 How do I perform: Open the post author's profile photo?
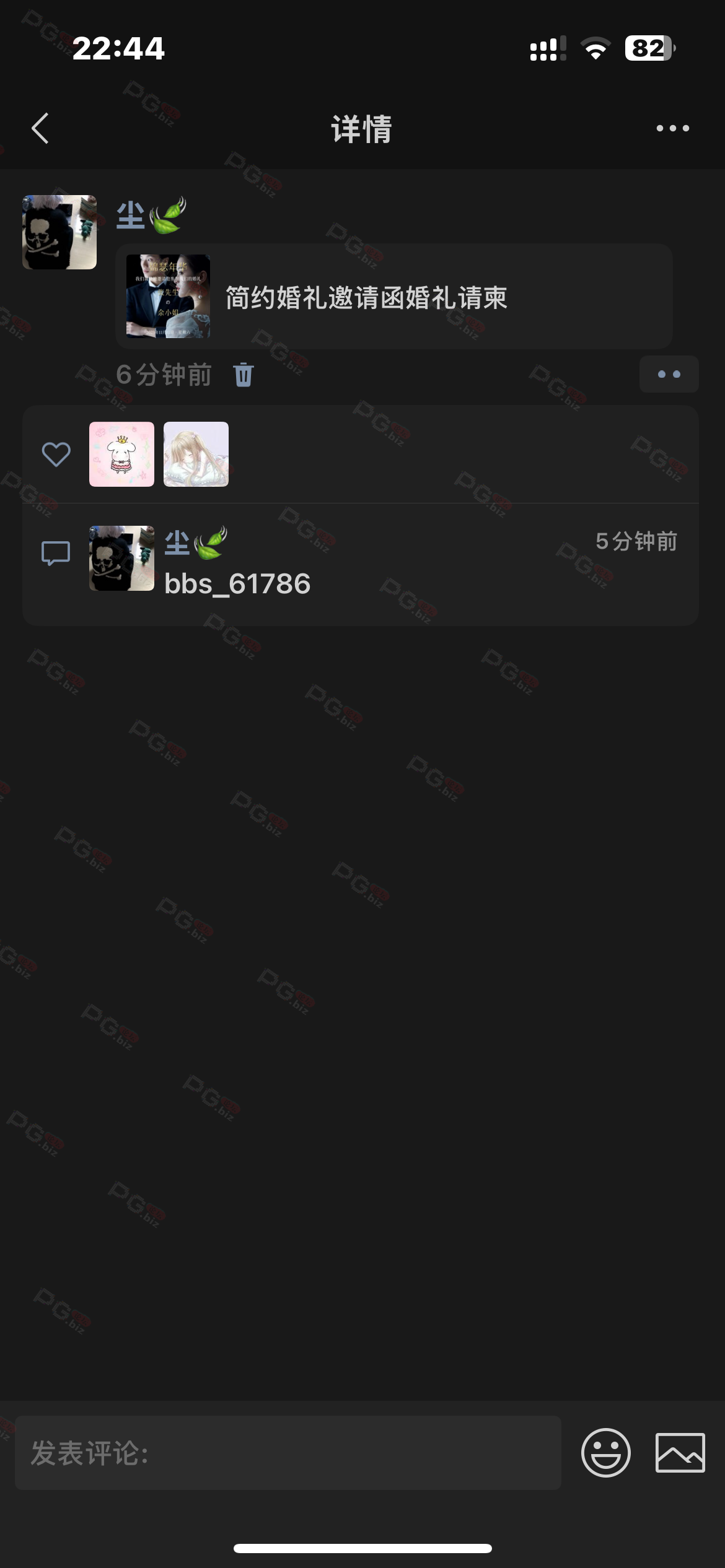point(59,232)
